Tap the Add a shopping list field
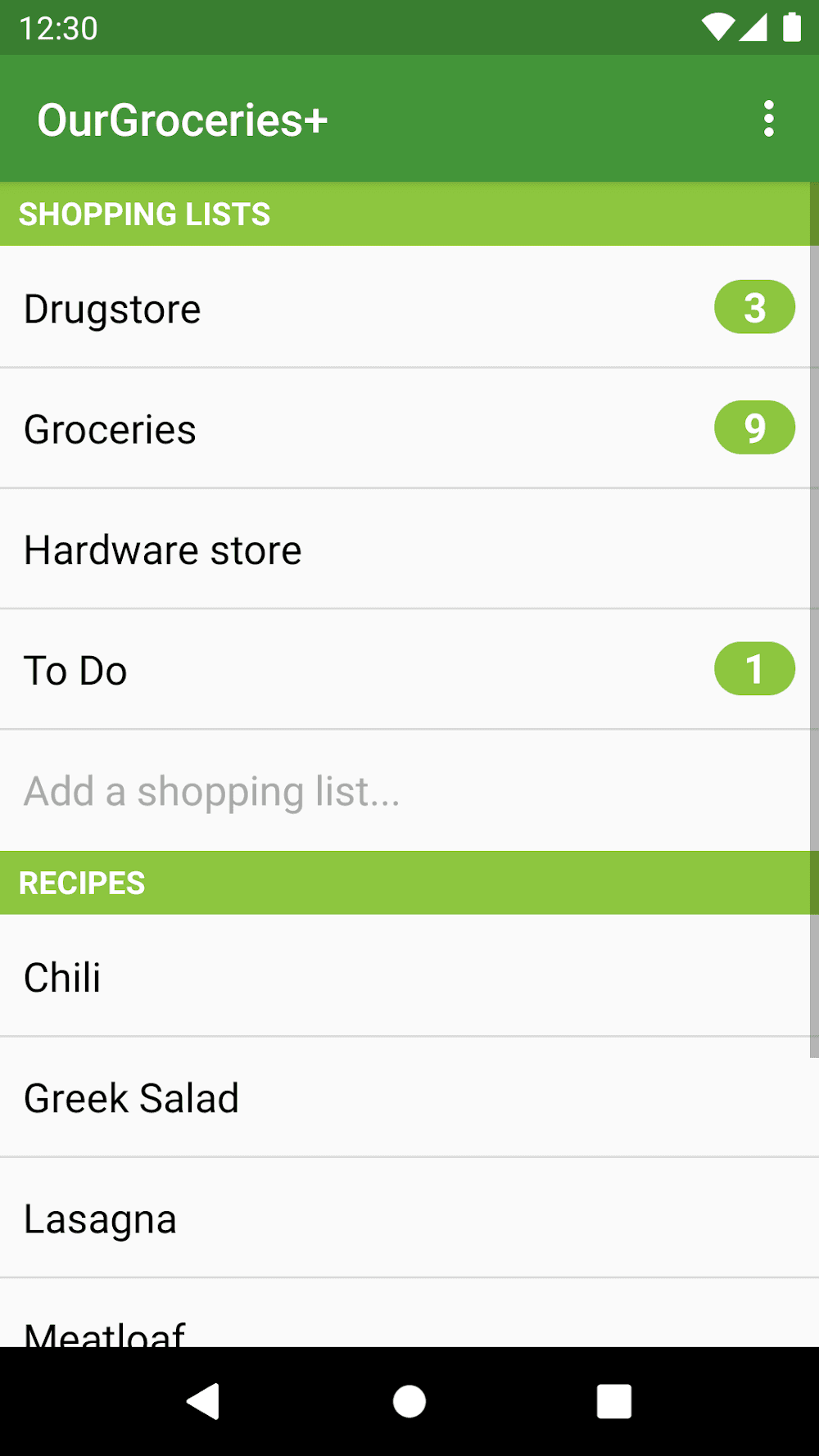Image resolution: width=819 pixels, height=1456 pixels. coord(328,791)
